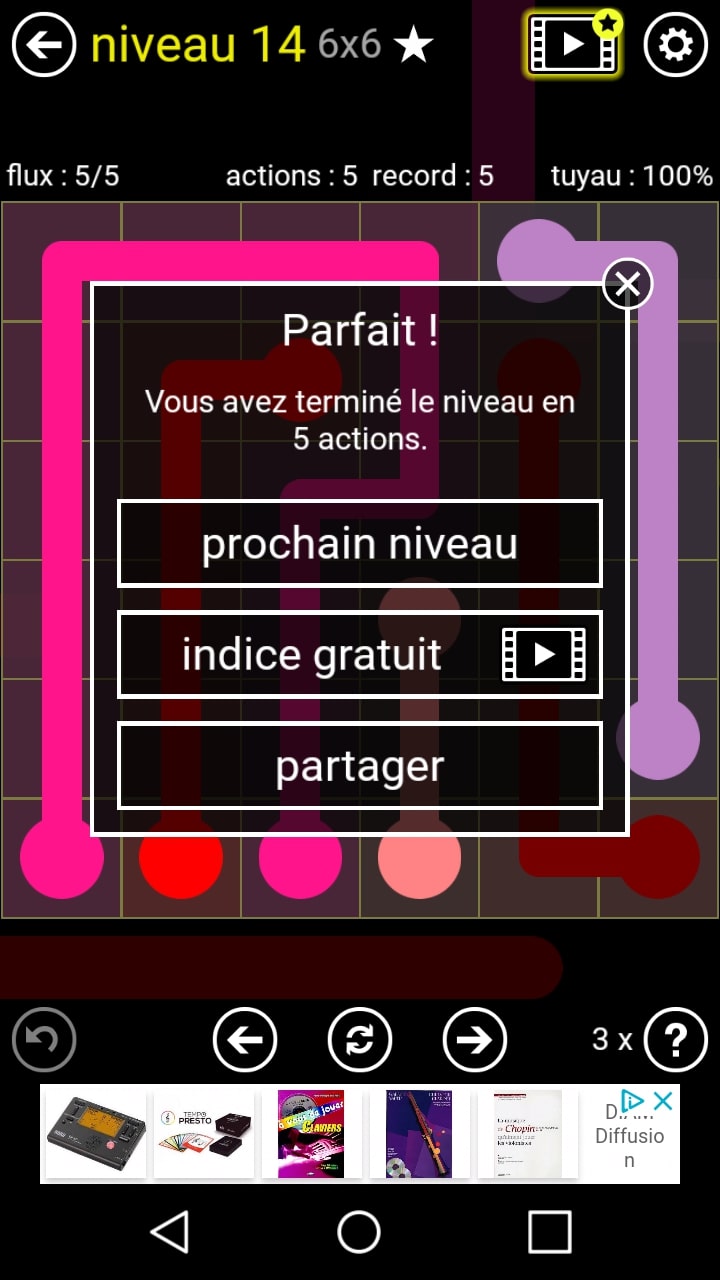Restart the level with refresh icon
Image resolution: width=720 pixels, height=1280 pixels.
pos(359,1040)
